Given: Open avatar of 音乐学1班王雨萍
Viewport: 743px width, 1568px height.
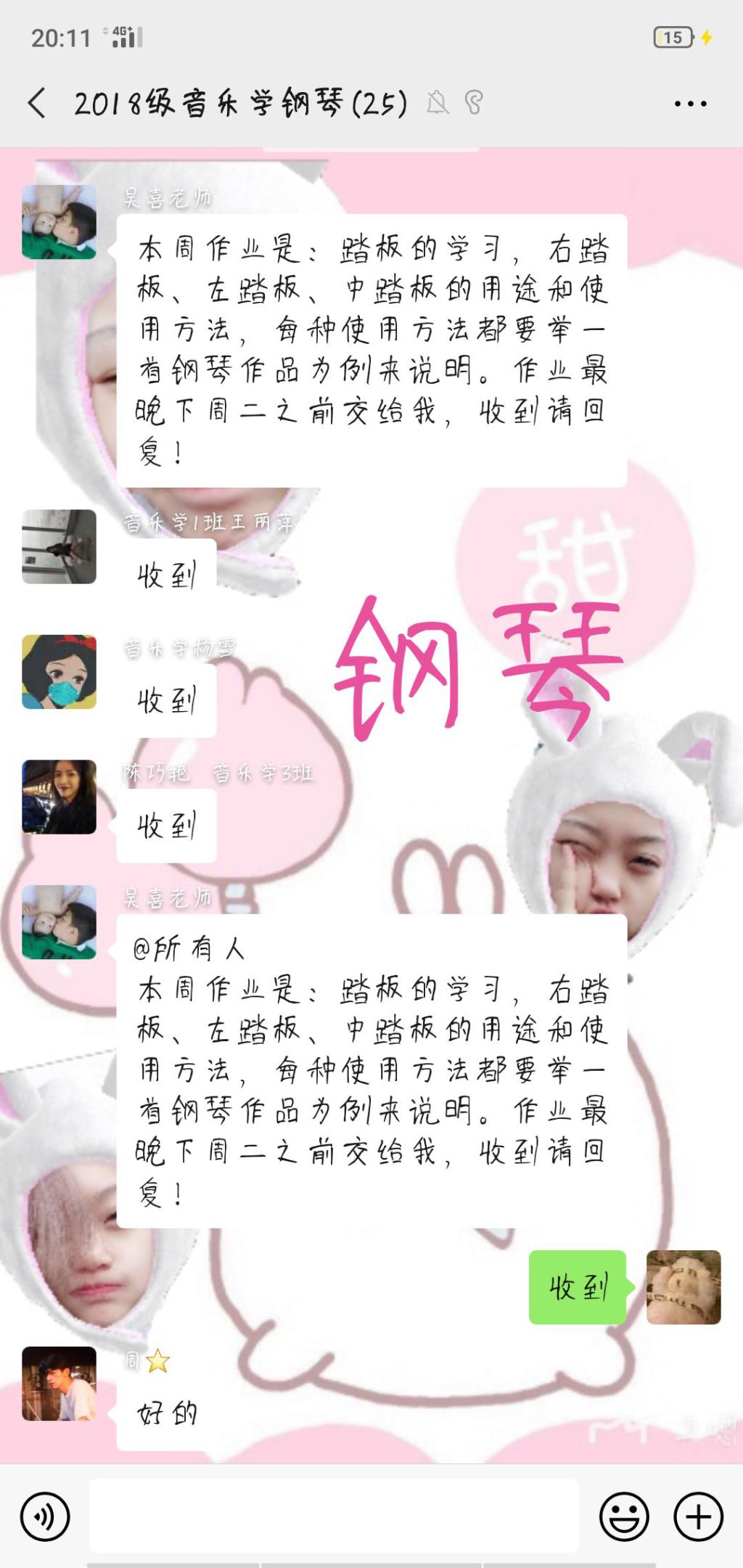Looking at the screenshot, I should (x=59, y=546).
